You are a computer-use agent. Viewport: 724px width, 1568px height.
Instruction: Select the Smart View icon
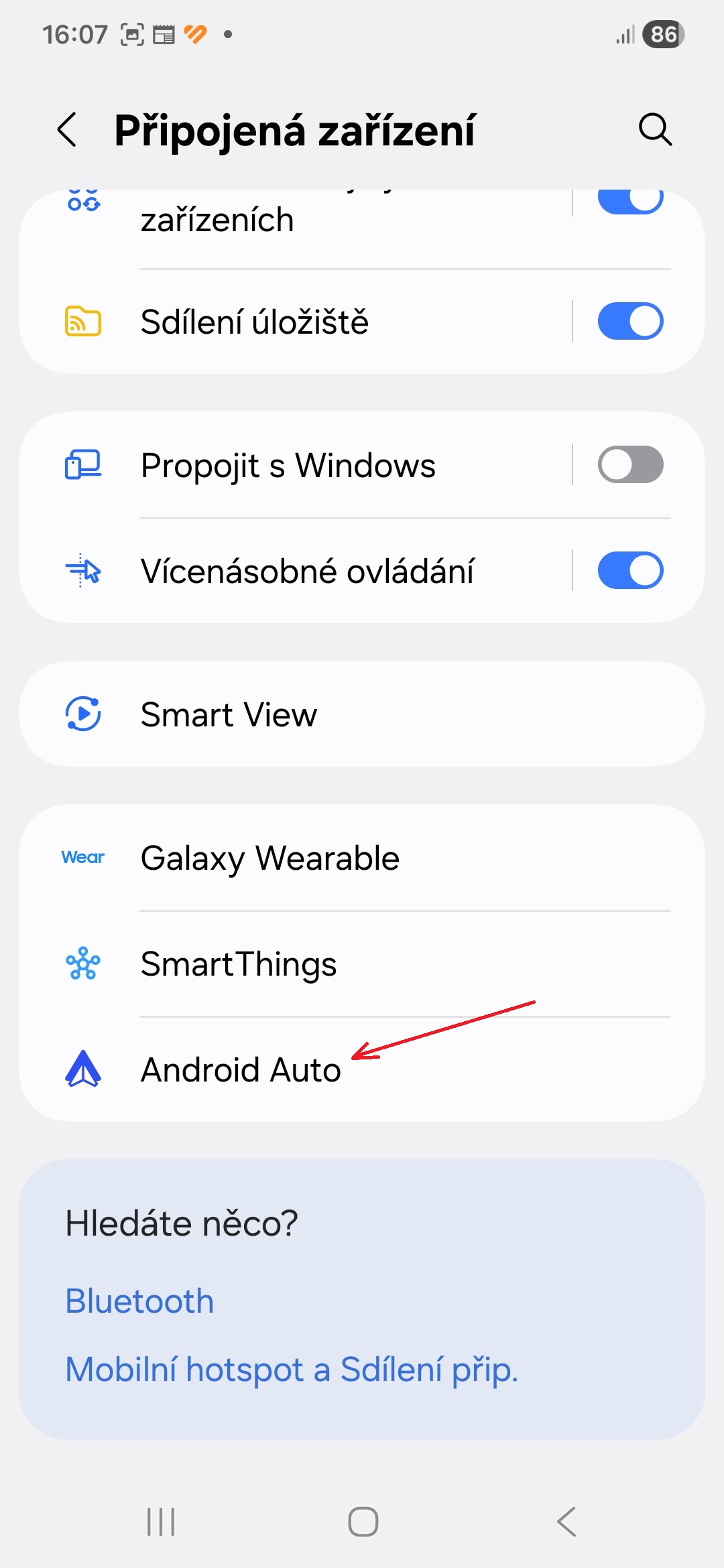[82, 714]
